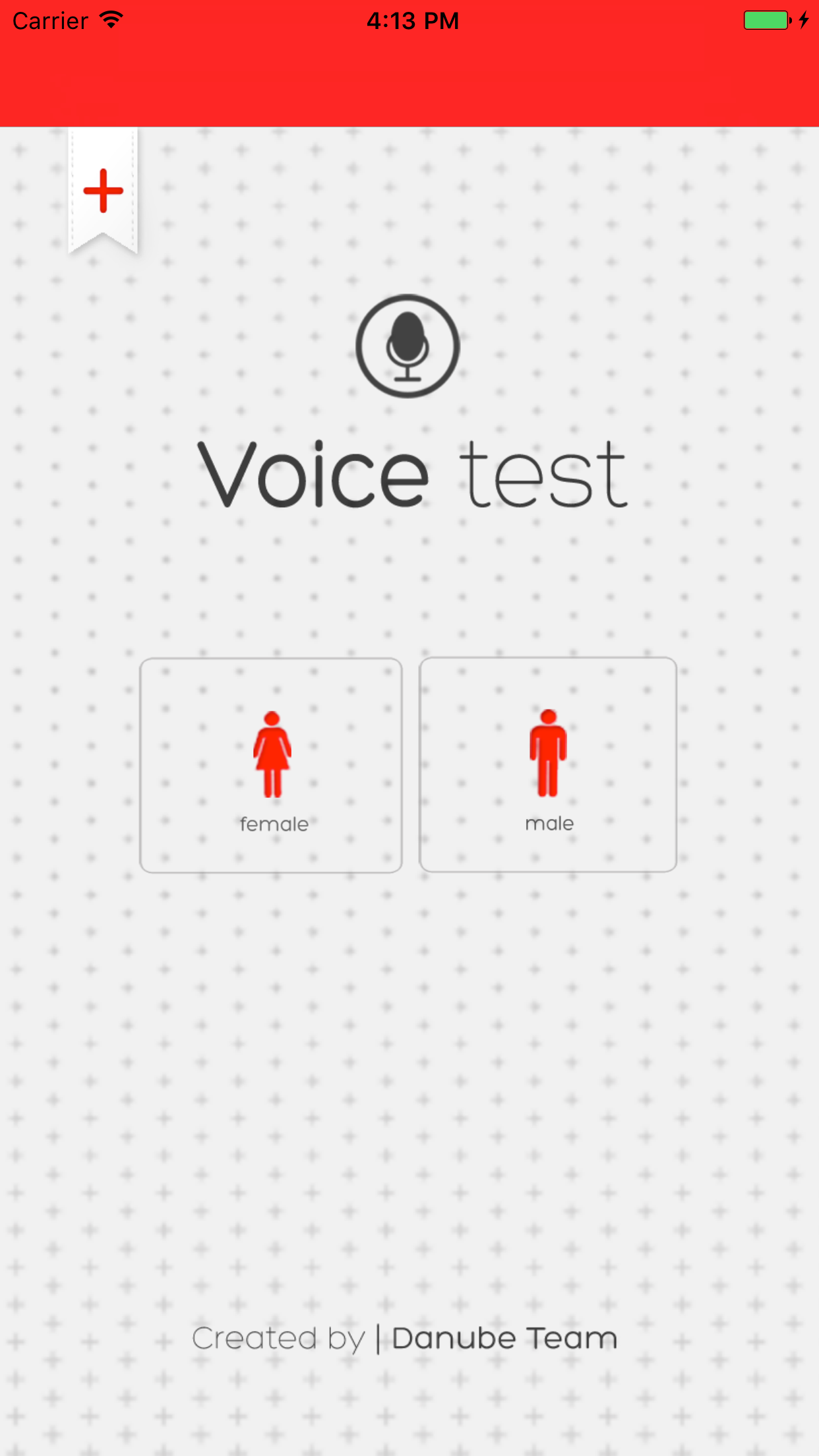Click the plus icon on the bookmark ribbon
This screenshot has width=819, height=1456.
103,191
